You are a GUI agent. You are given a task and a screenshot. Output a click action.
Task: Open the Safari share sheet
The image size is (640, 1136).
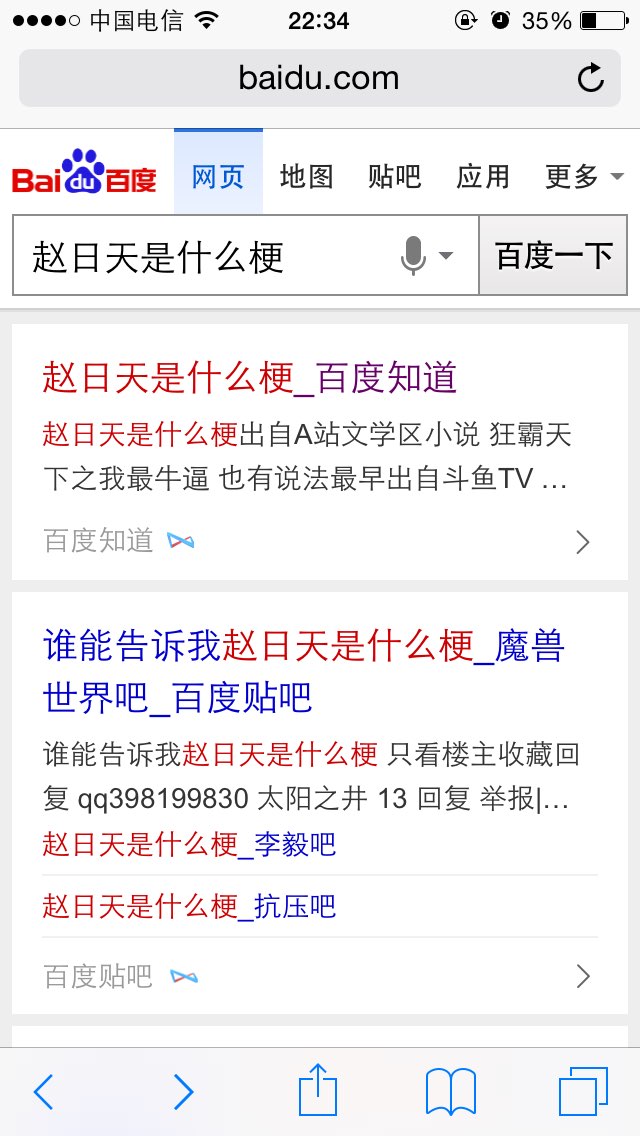click(318, 1089)
